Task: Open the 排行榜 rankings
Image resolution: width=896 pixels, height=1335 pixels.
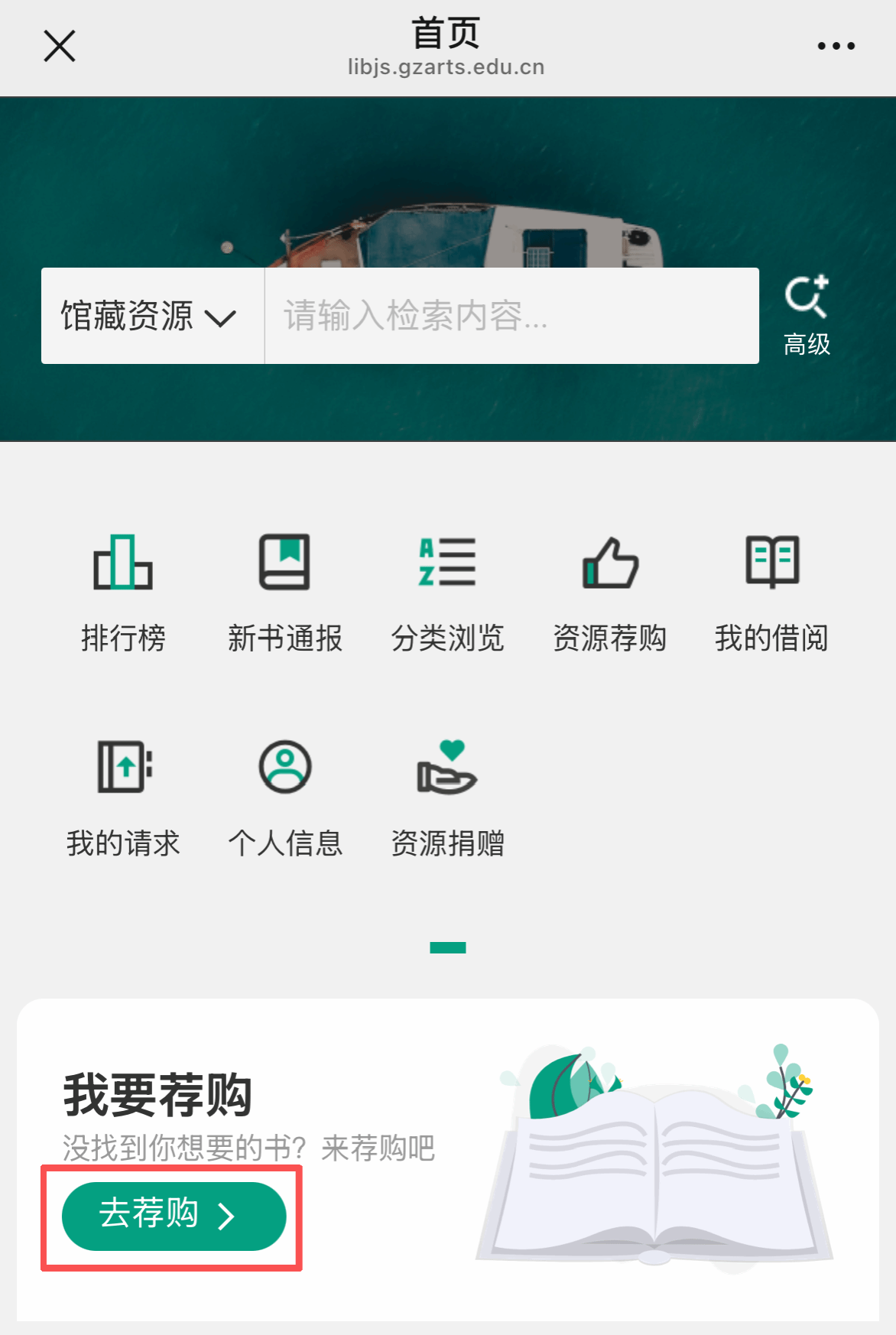Action: coord(123,593)
